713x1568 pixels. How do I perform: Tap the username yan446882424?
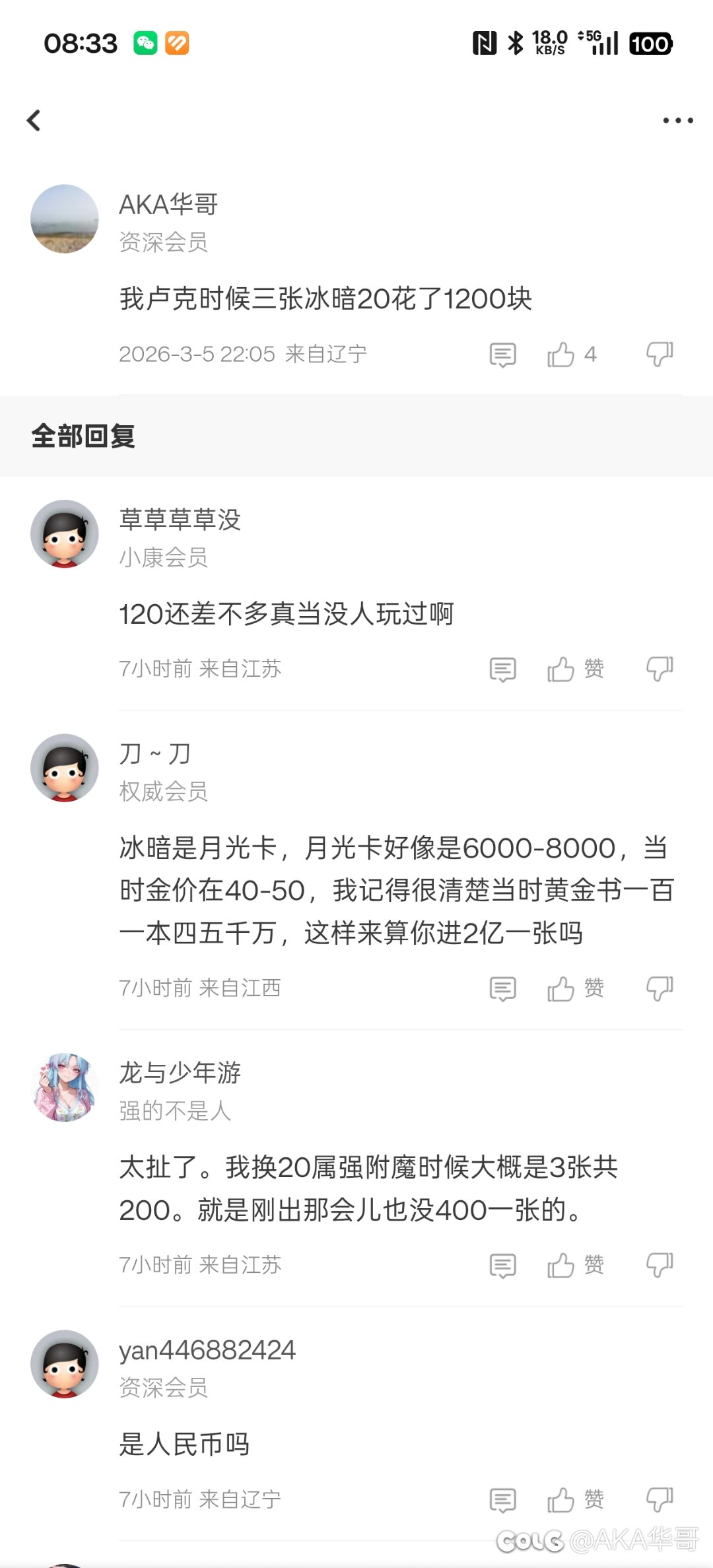[208, 1349]
